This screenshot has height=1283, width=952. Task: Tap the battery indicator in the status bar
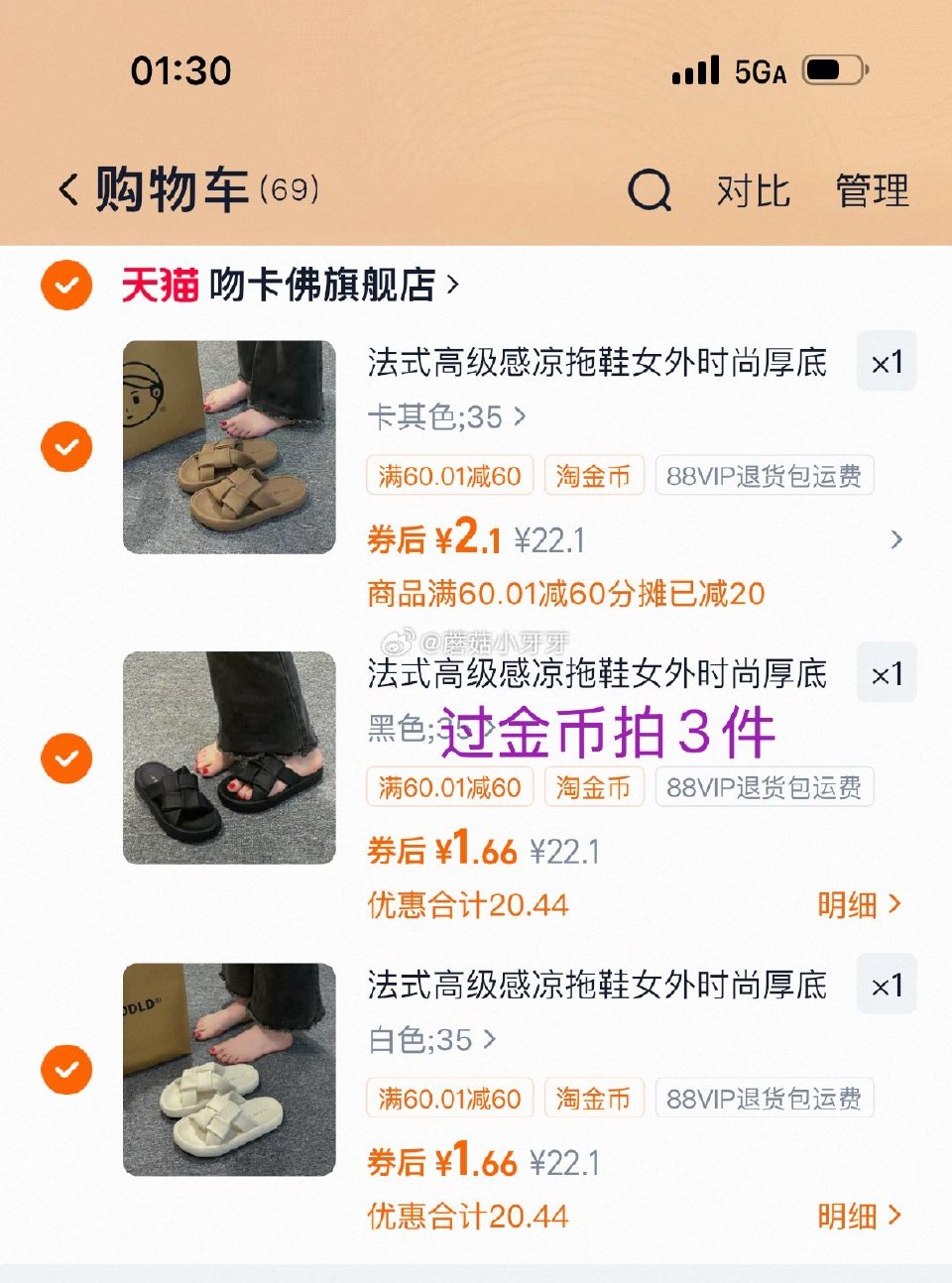(833, 70)
